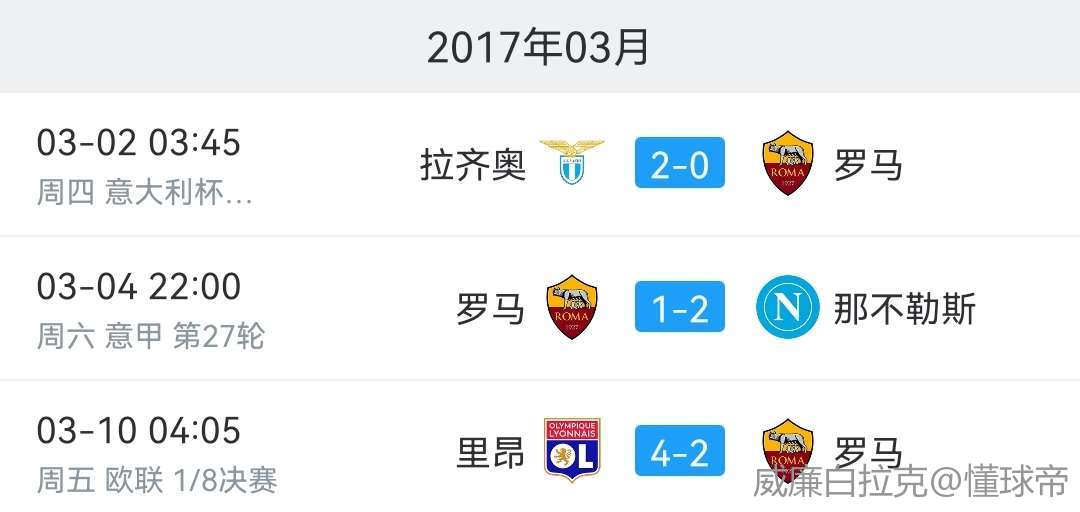The width and height of the screenshot is (1080, 512).
Task: Open the Lazio vs Roma 2-0 match
Action: click(679, 164)
